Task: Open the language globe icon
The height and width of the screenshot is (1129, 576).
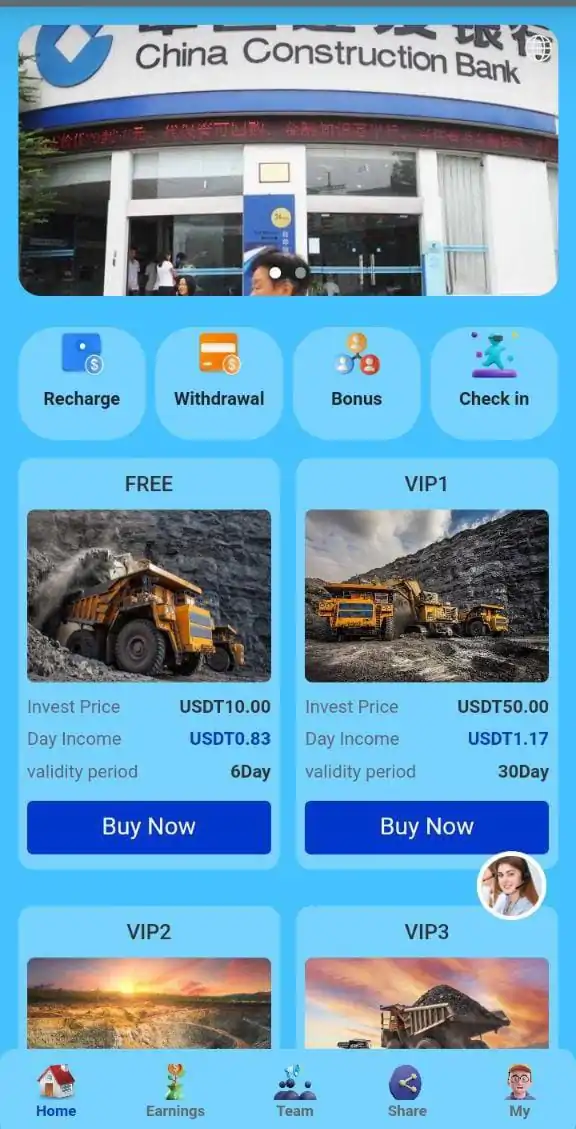Action: coord(539,48)
